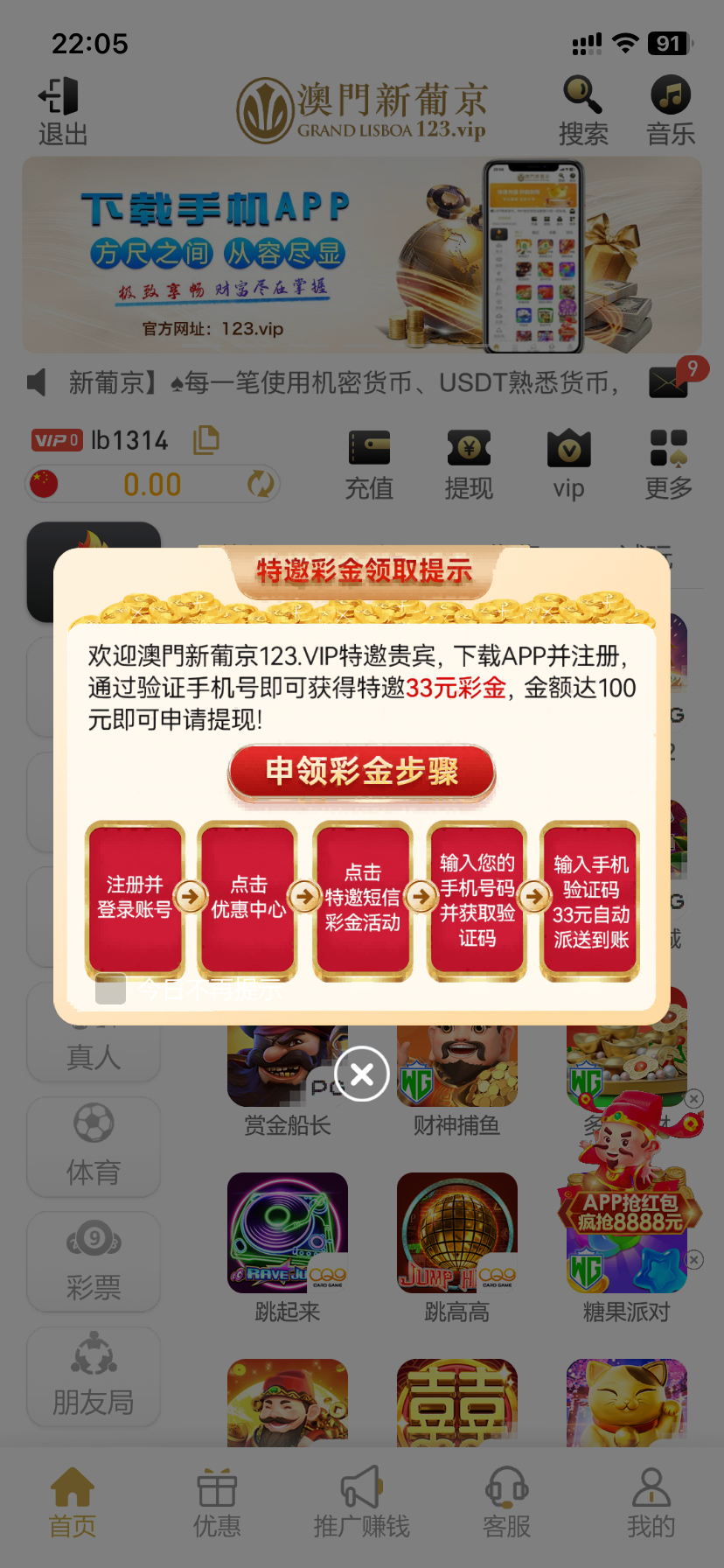The height and width of the screenshot is (1568, 724).
Task: Switch to the 优惠 tab
Action: [x=217, y=1504]
